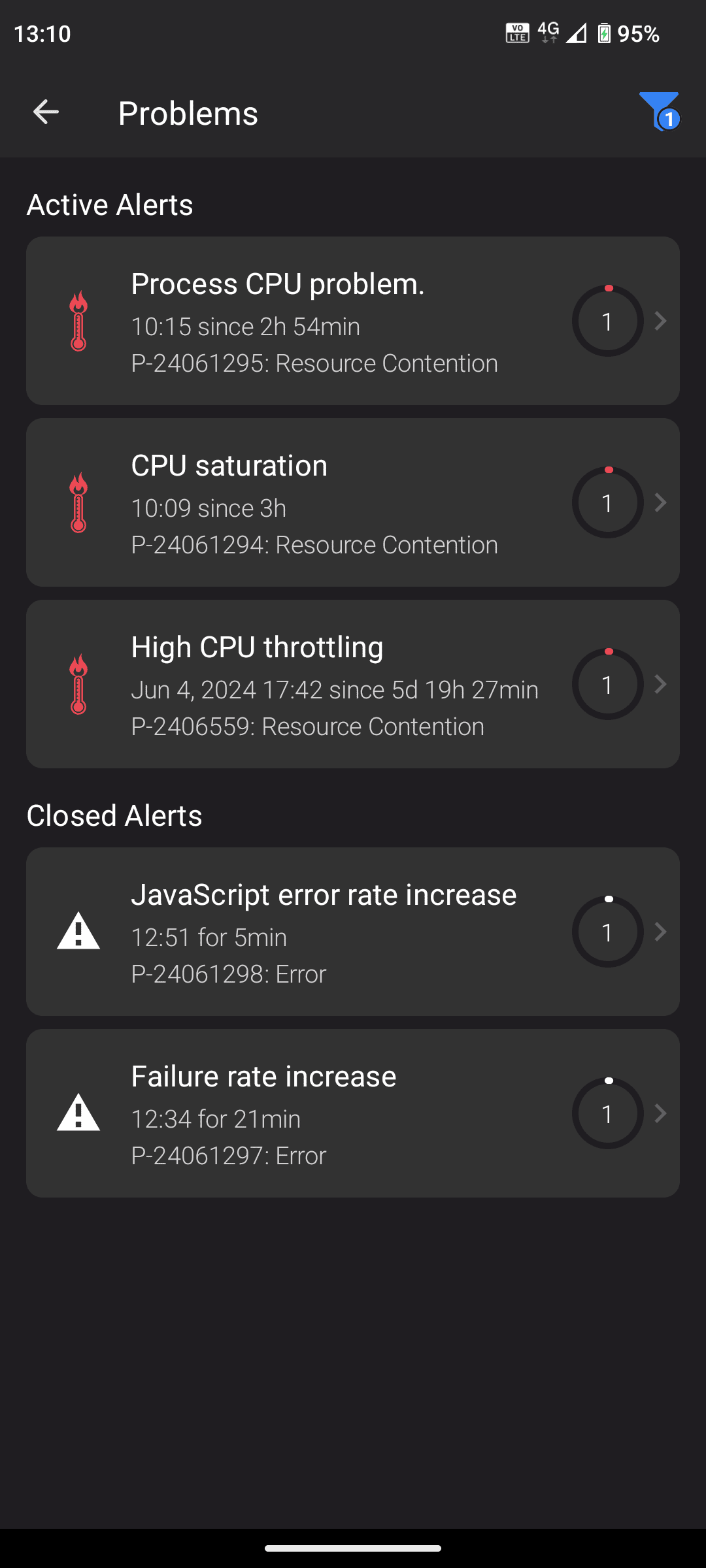Go back from the Problems screen
Viewport: 706px width, 1568px height.
pos(46,112)
